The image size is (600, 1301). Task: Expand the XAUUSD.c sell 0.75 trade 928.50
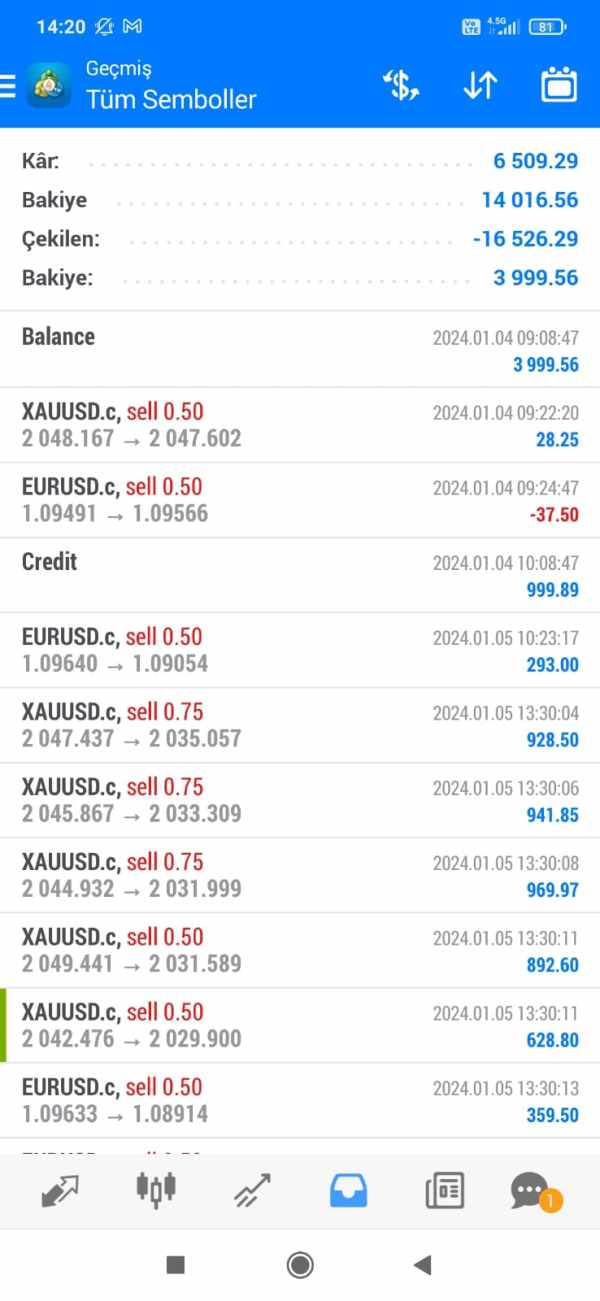tap(300, 725)
